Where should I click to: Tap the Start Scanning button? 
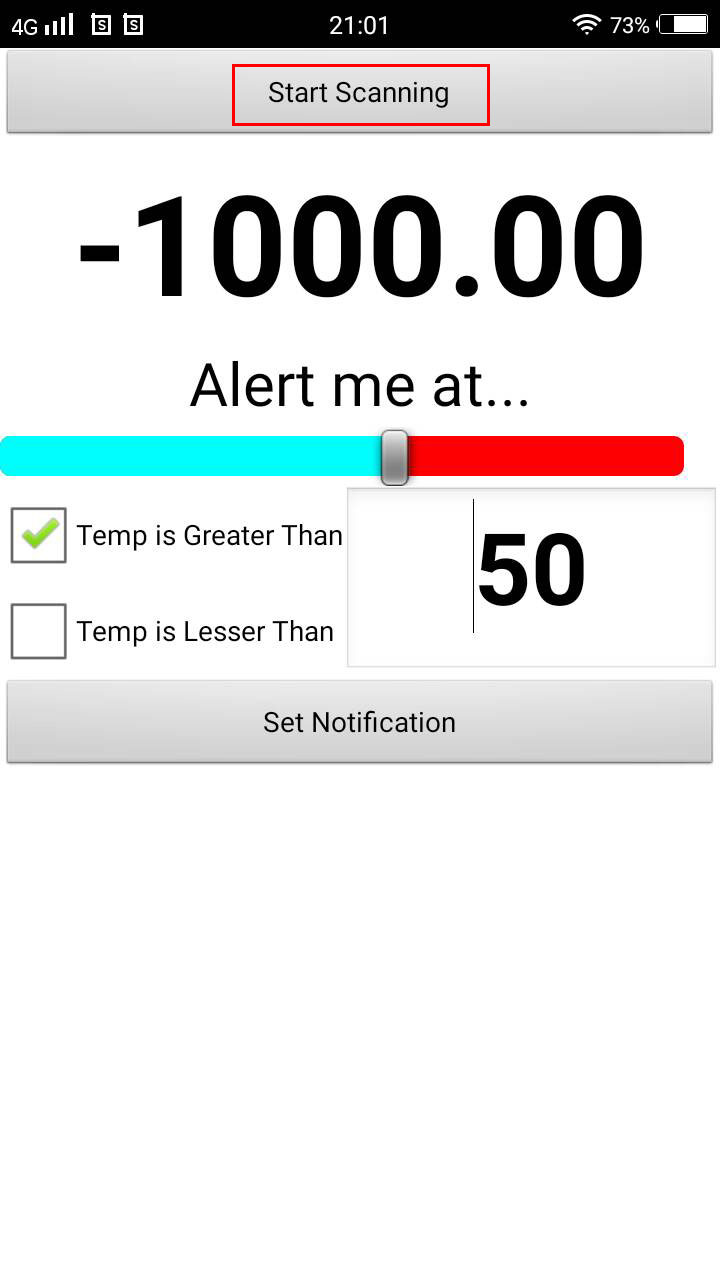pyautogui.click(x=360, y=93)
